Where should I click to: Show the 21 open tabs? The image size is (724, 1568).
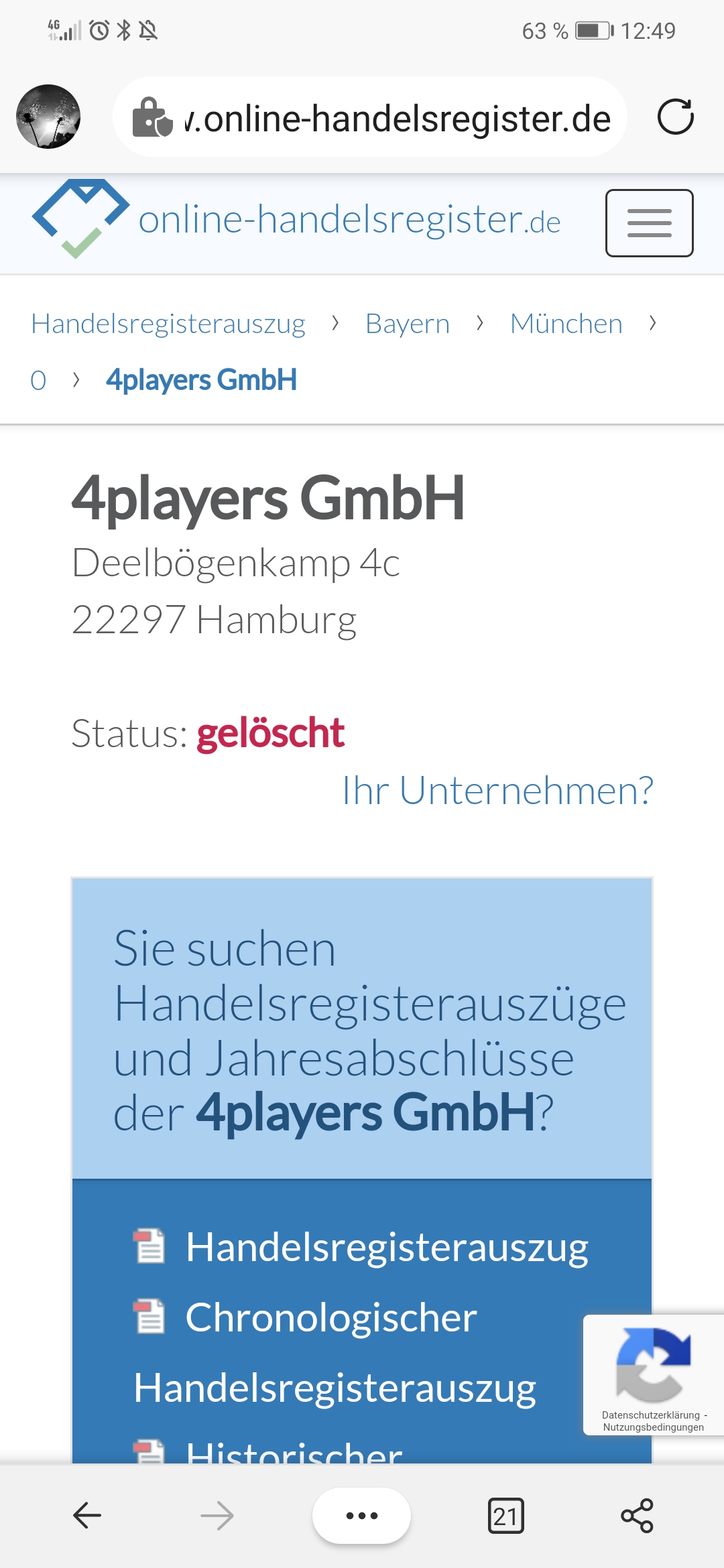[505, 1516]
